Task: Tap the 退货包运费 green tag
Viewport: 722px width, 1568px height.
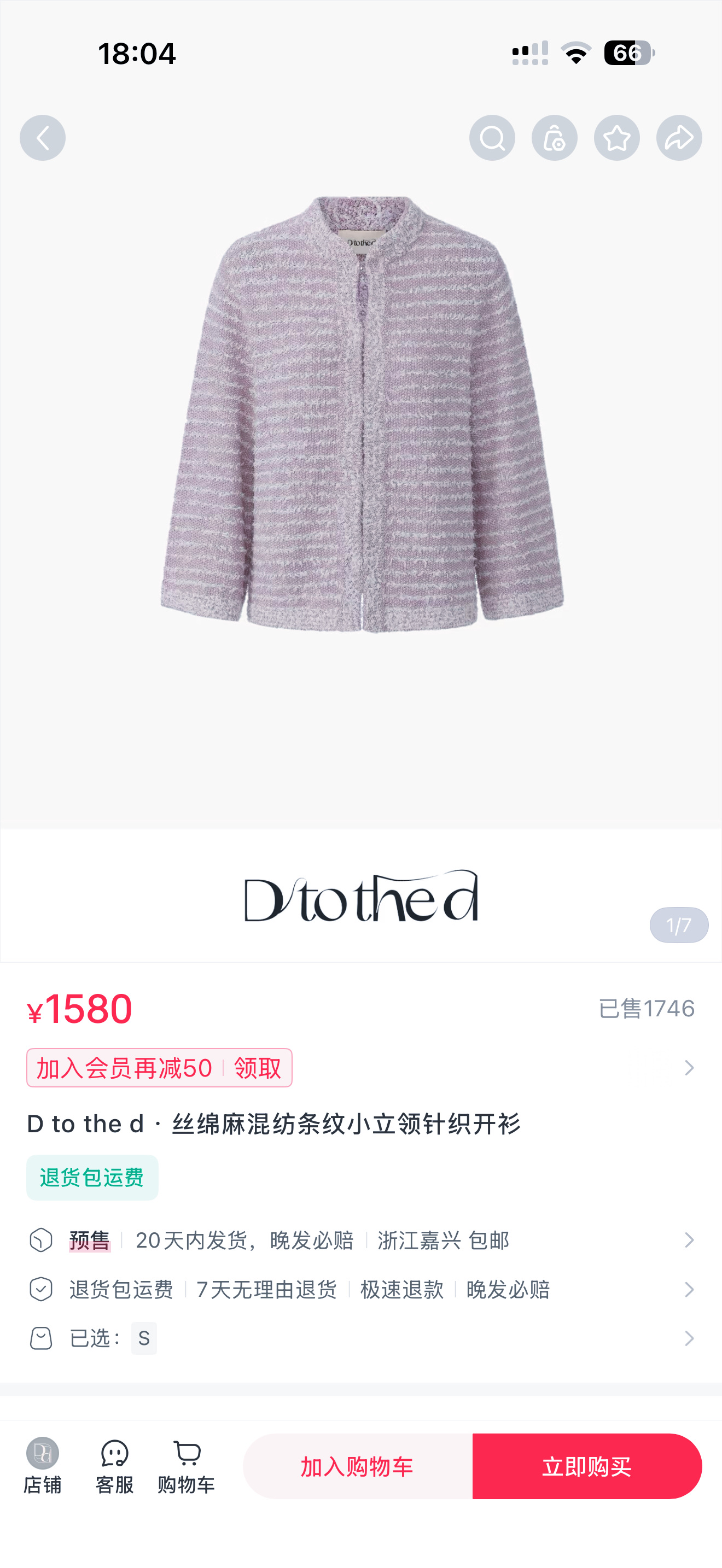Action: (92, 1177)
